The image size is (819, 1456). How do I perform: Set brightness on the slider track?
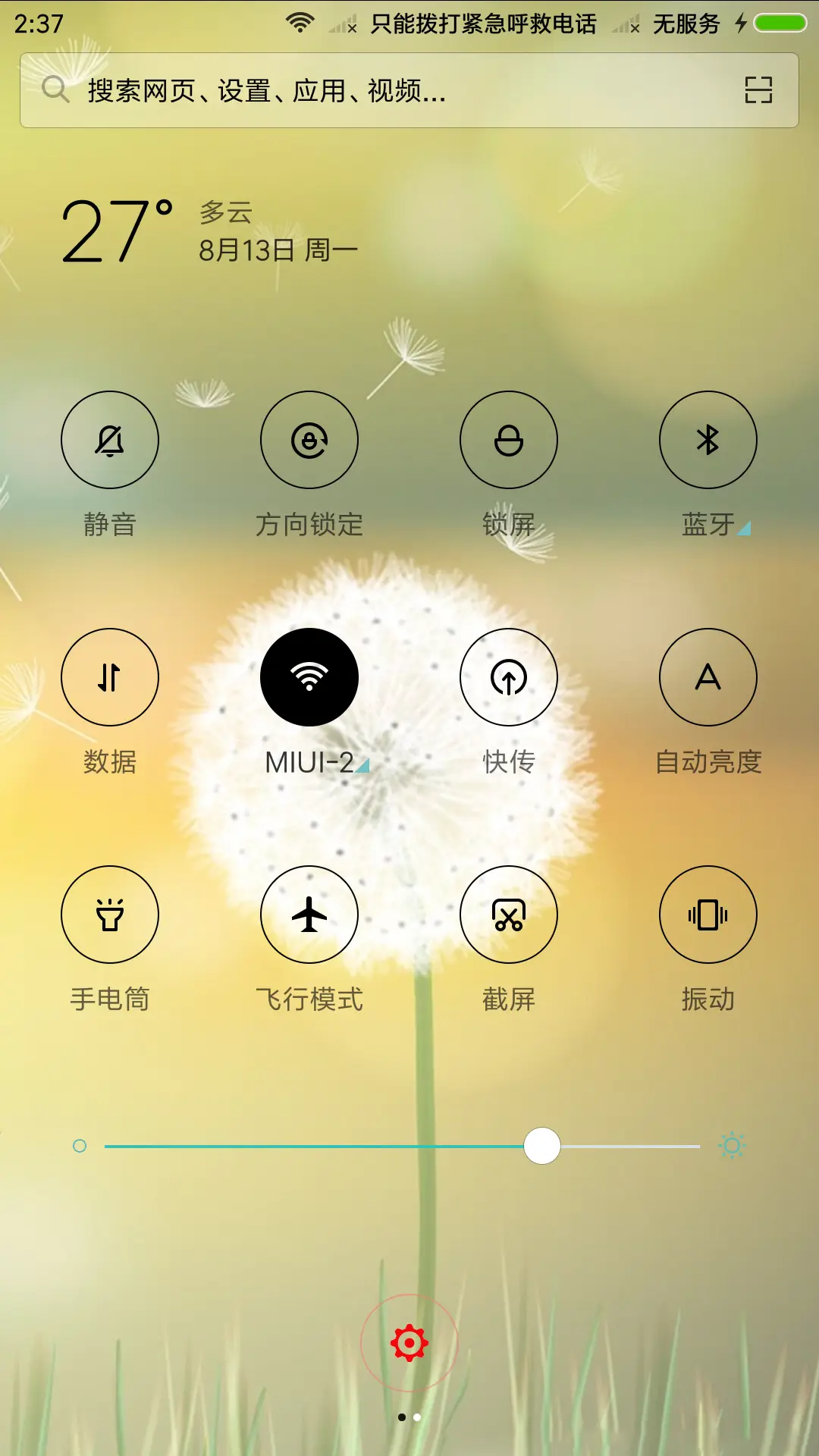[402, 1146]
